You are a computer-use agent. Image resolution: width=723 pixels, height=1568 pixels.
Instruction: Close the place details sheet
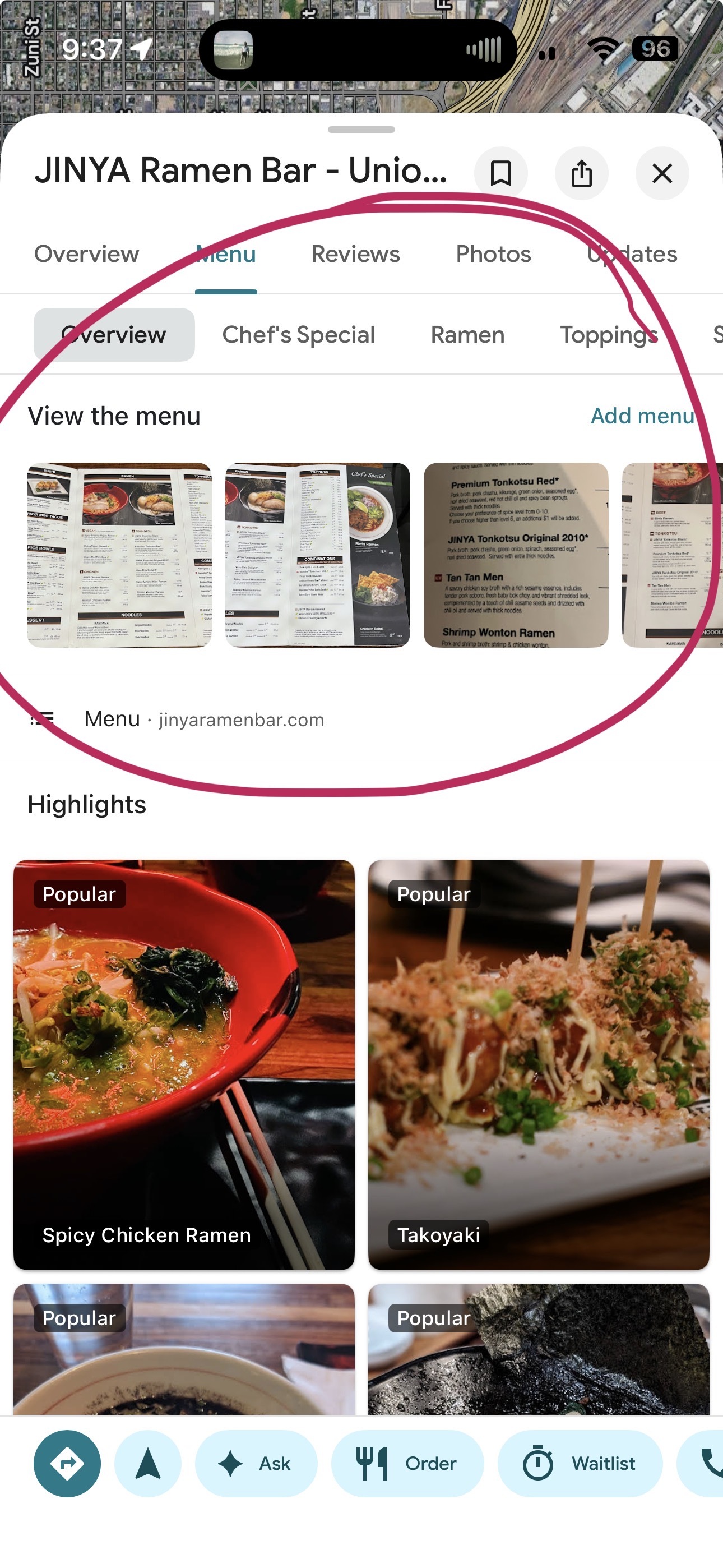point(661,173)
